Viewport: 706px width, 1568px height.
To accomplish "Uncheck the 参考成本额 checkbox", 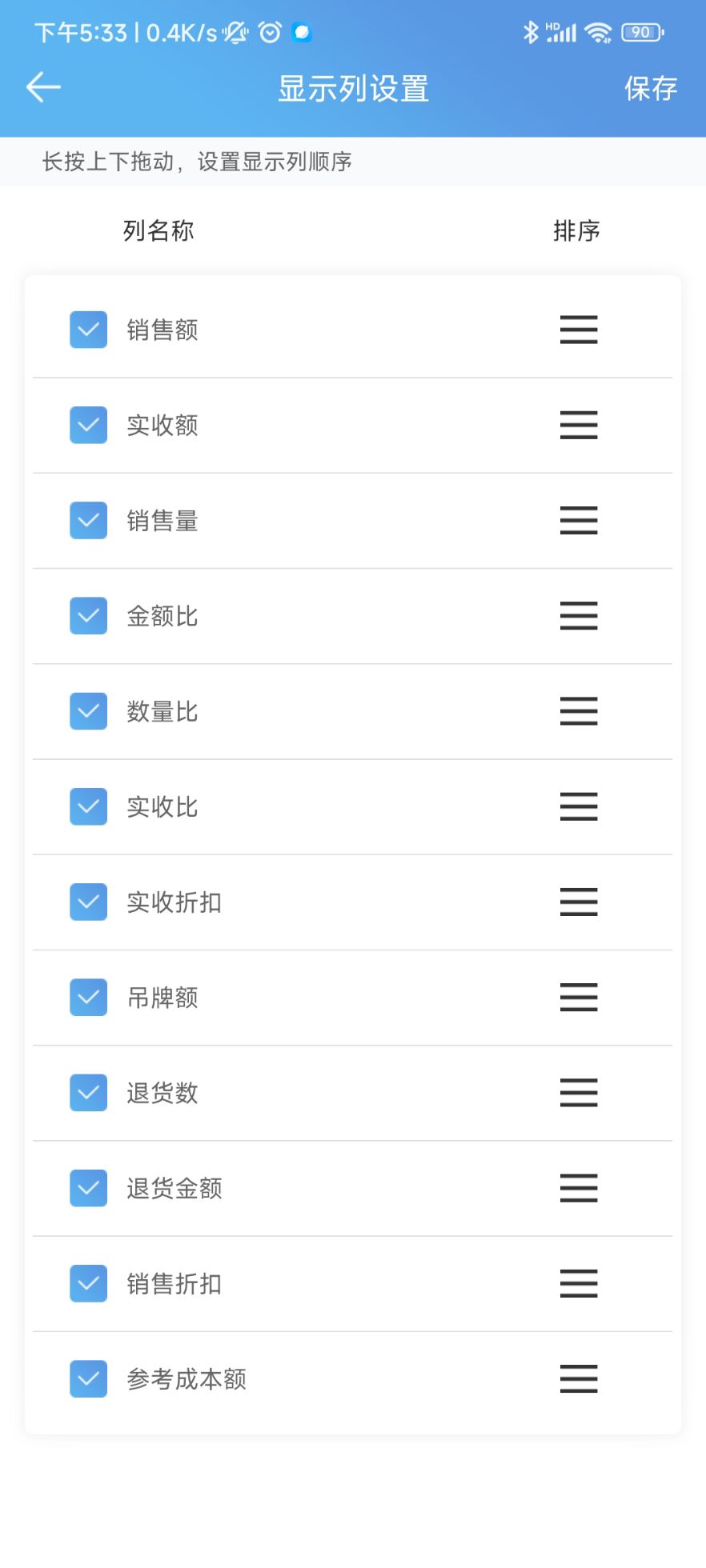I will [x=88, y=1378].
